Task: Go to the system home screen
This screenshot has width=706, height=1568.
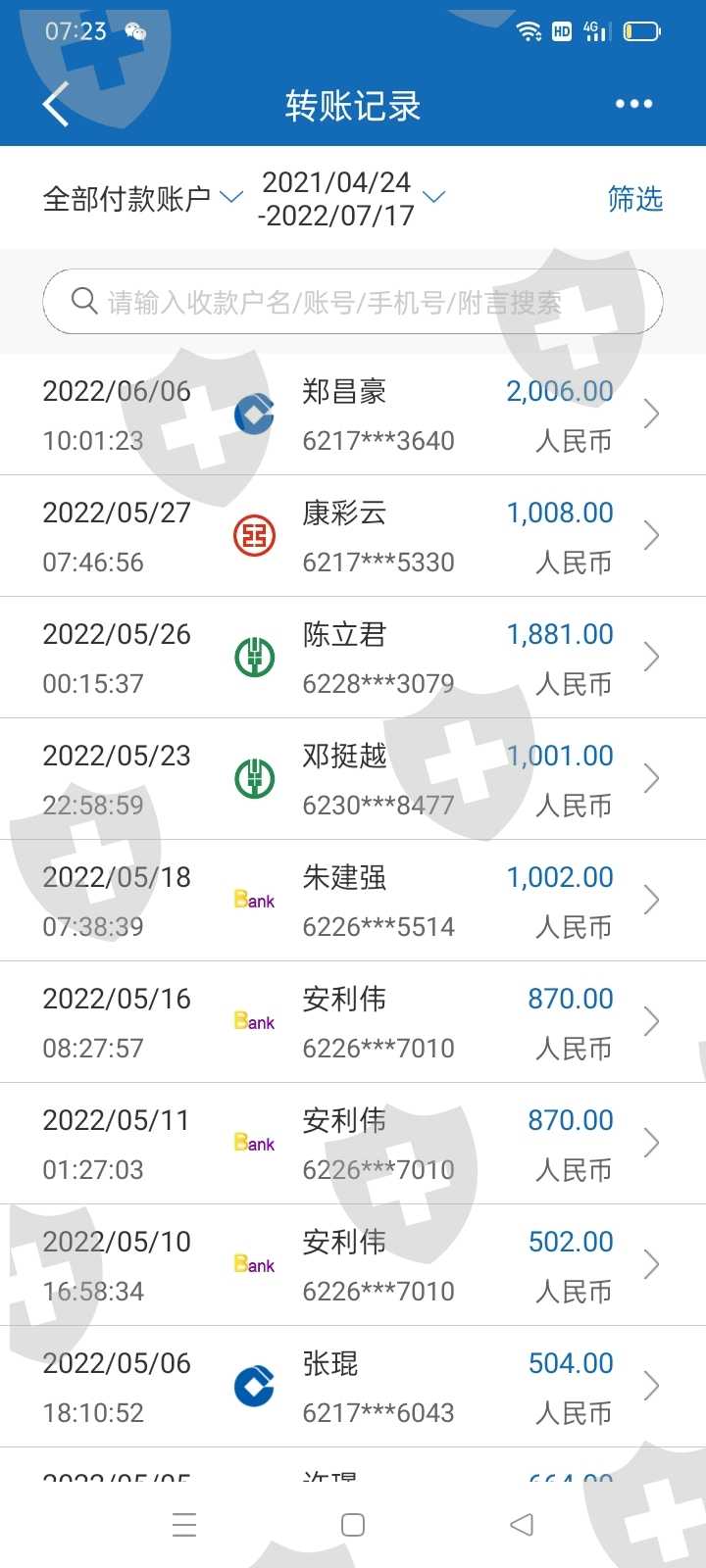Action: (x=353, y=1525)
